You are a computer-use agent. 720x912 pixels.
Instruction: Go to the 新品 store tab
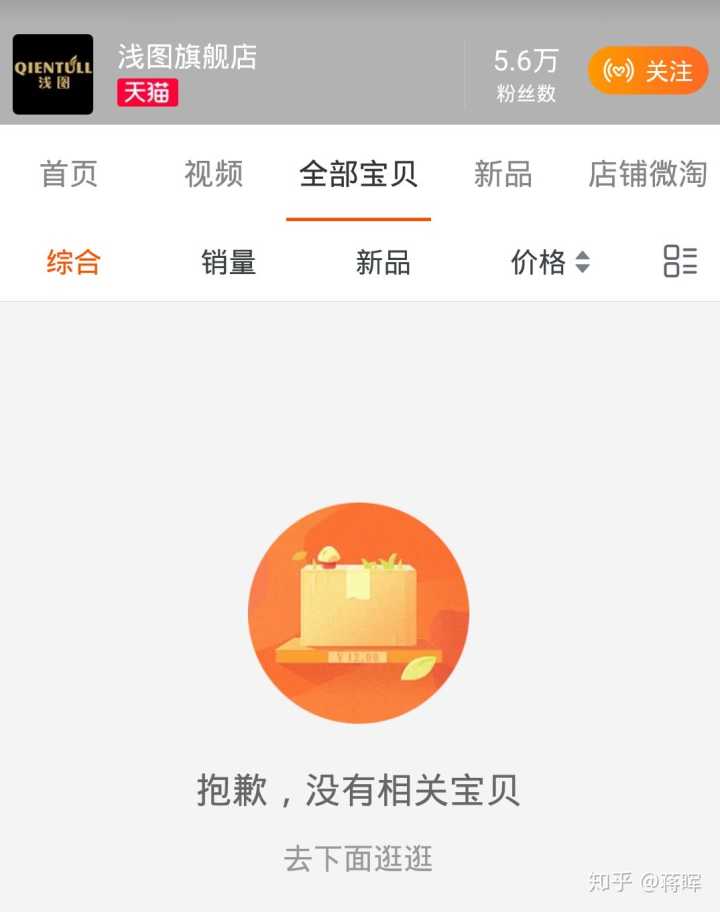[503, 174]
